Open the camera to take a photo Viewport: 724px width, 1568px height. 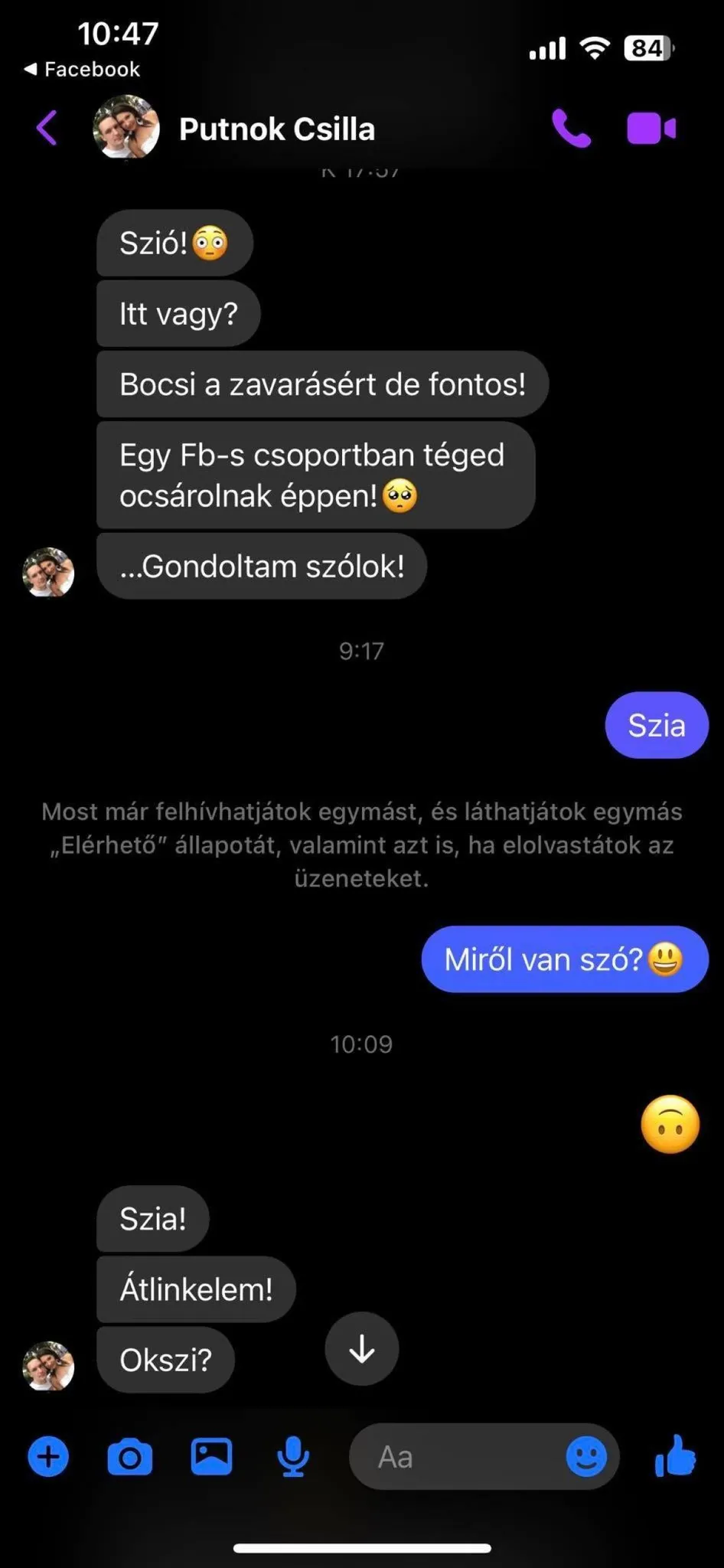pyautogui.click(x=130, y=1456)
